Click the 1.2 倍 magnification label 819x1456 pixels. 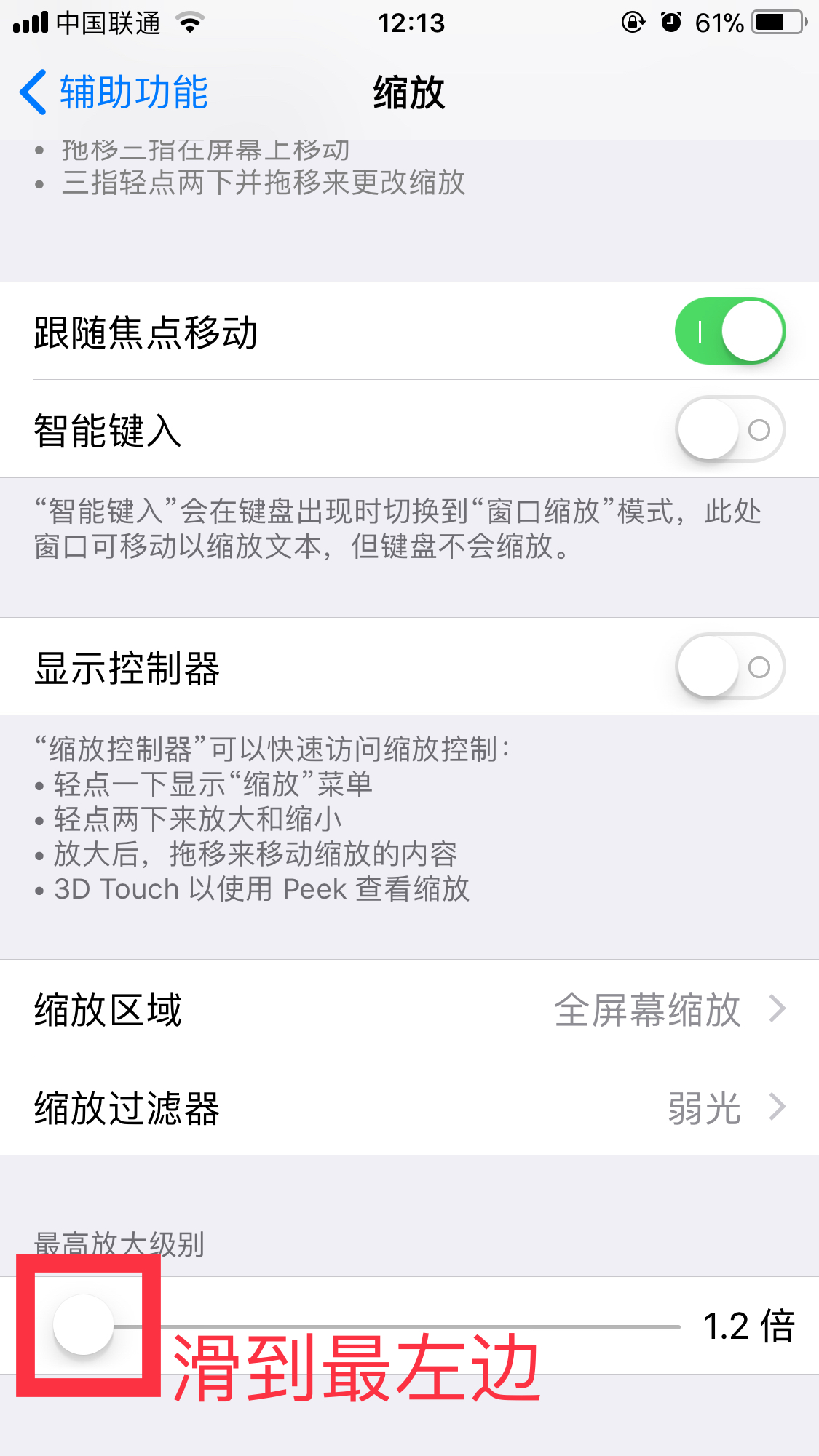749,1326
